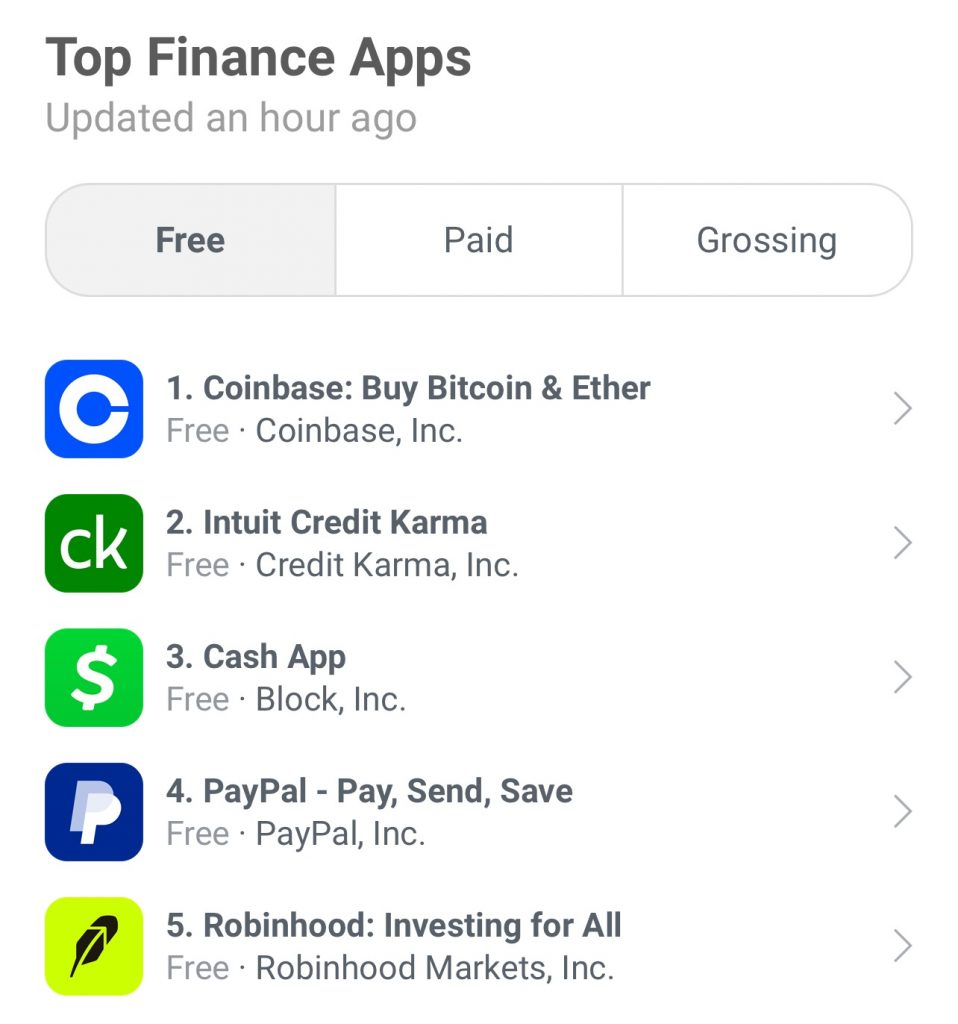Switch to the Paid tab
The height and width of the screenshot is (1024, 958).
pyautogui.click(x=478, y=240)
